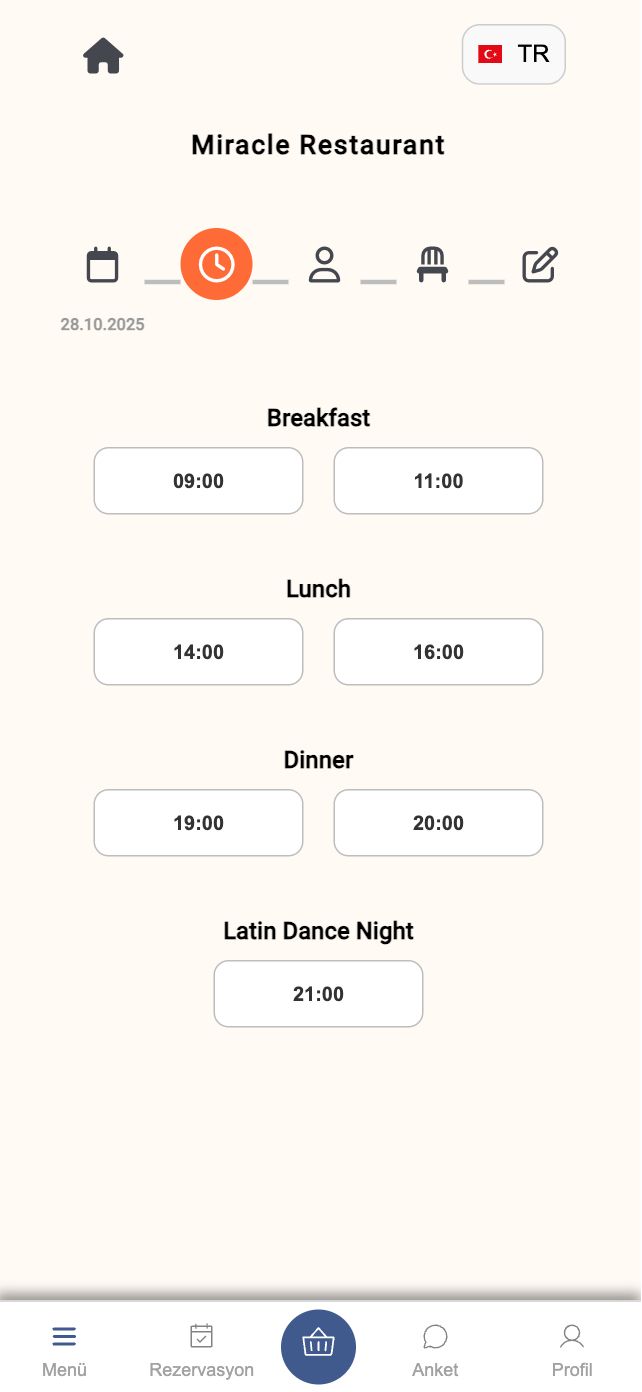
Task: Select the 09:00 breakfast slot
Action: (198, 481)
